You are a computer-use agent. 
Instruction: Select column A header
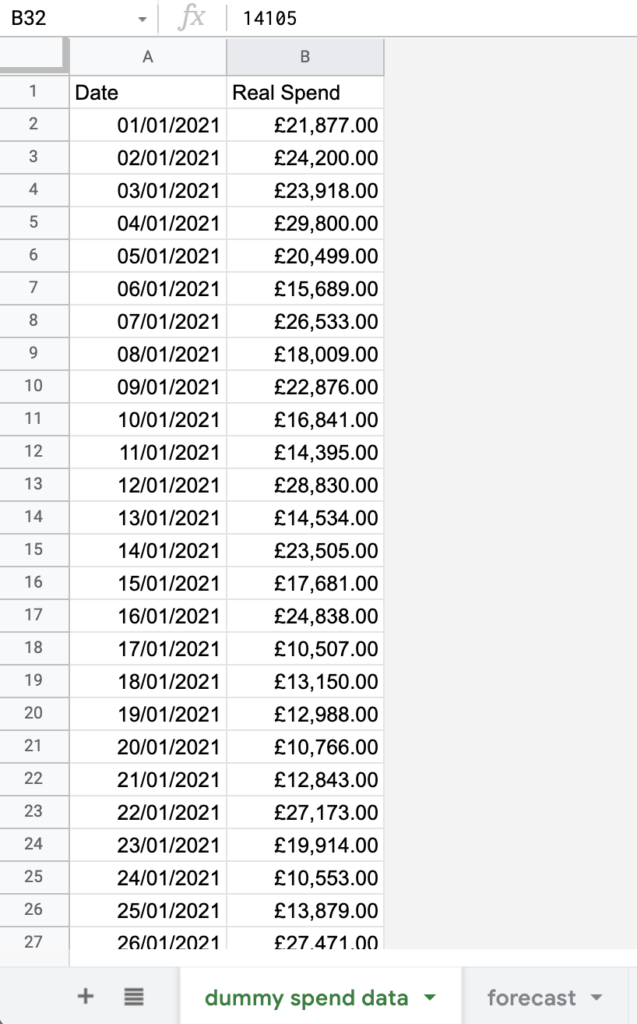[x=148, y=57]
